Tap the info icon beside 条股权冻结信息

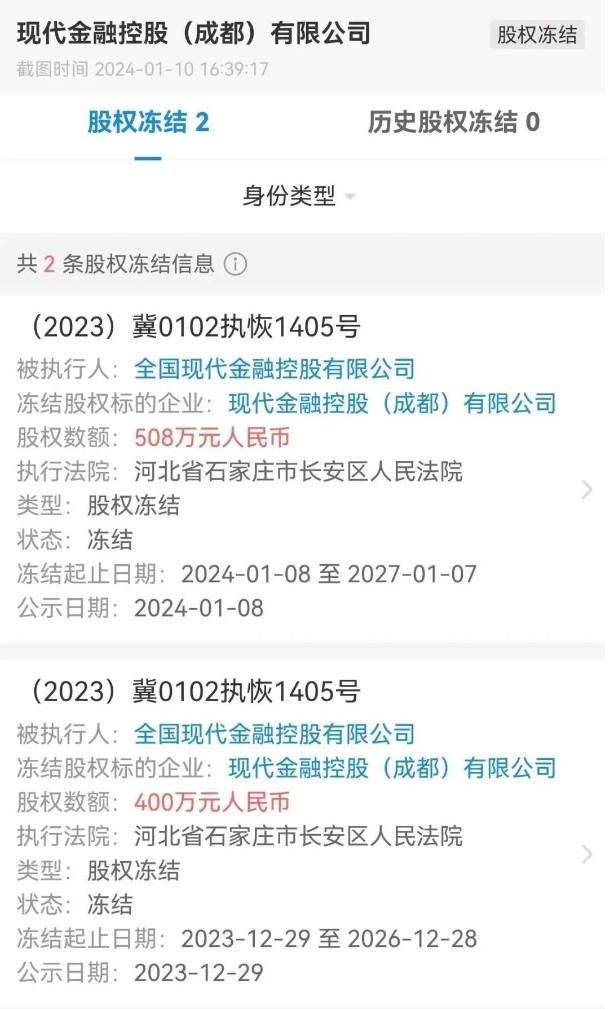(236, 264)
